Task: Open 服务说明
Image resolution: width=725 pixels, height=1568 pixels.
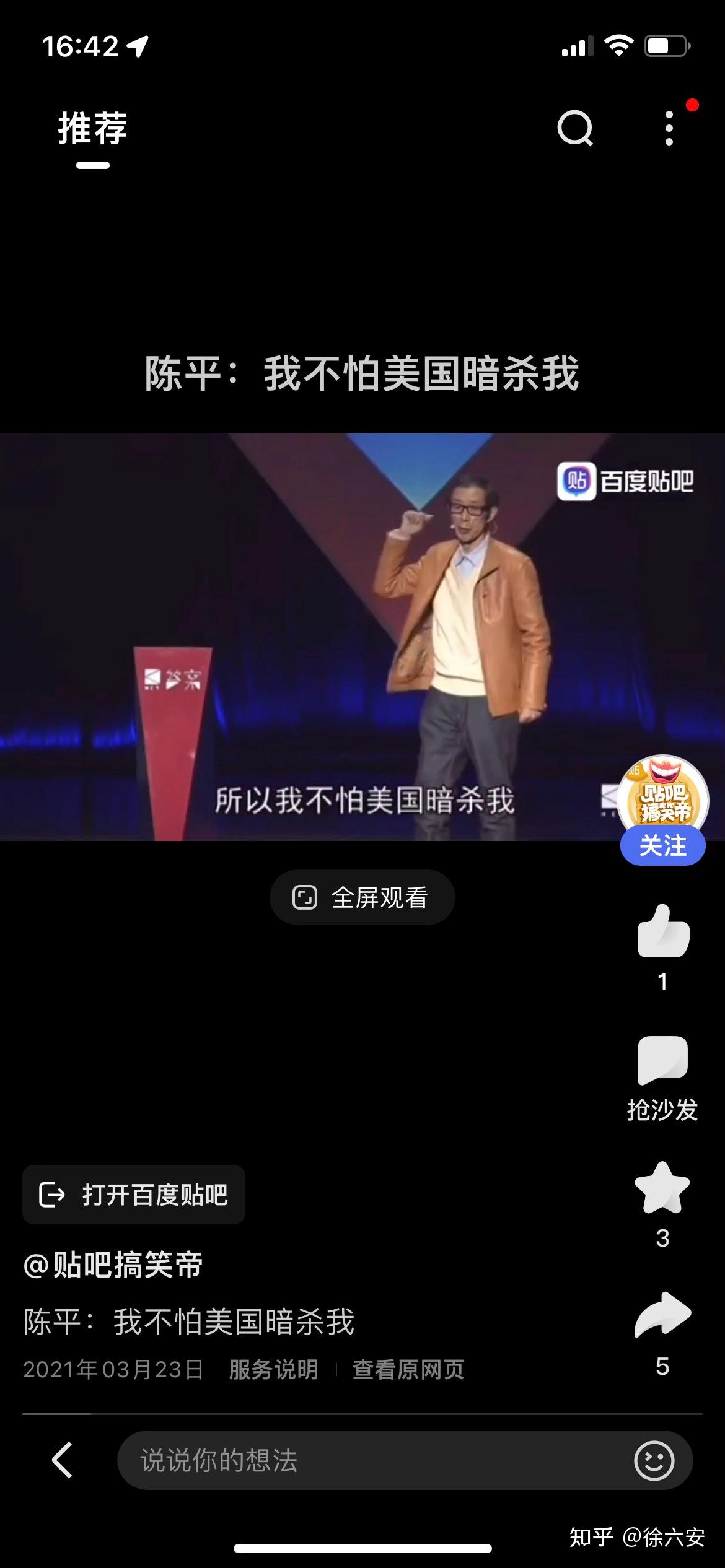Action: point(273,1369)
